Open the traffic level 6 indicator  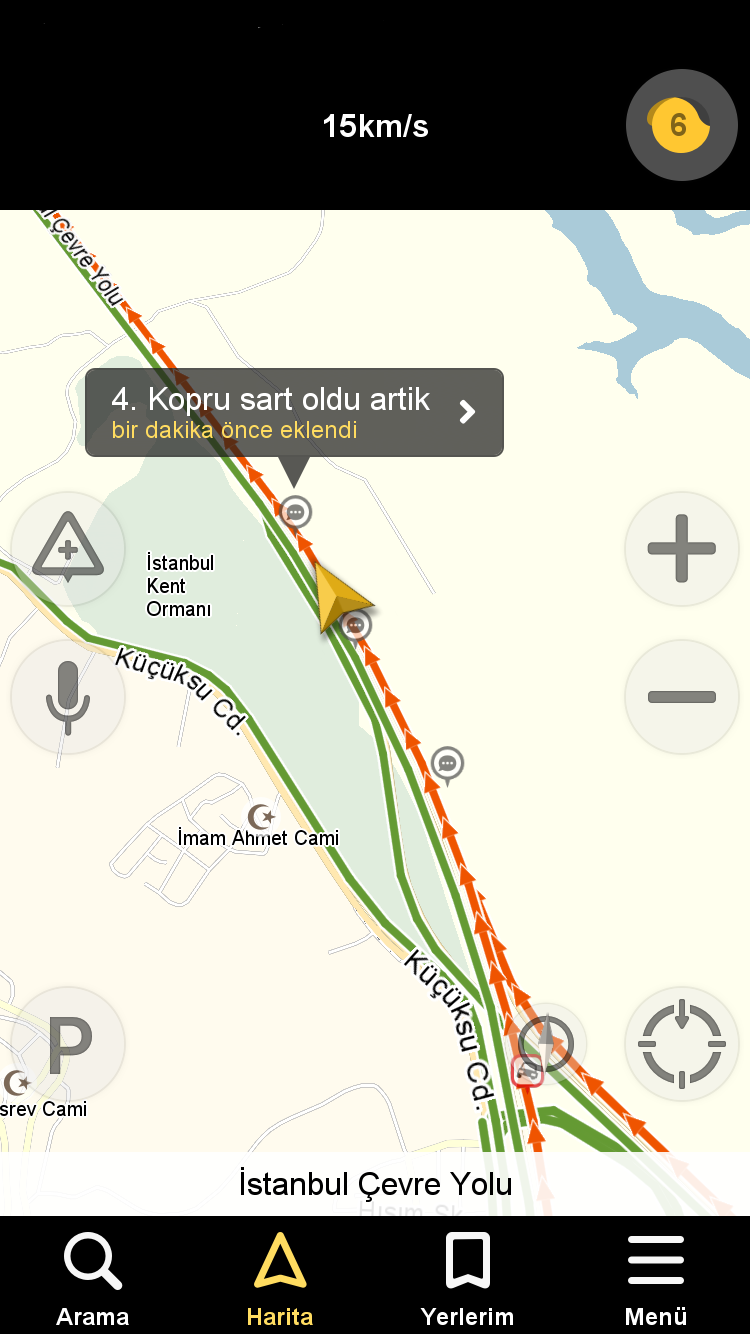click(681, 125)
